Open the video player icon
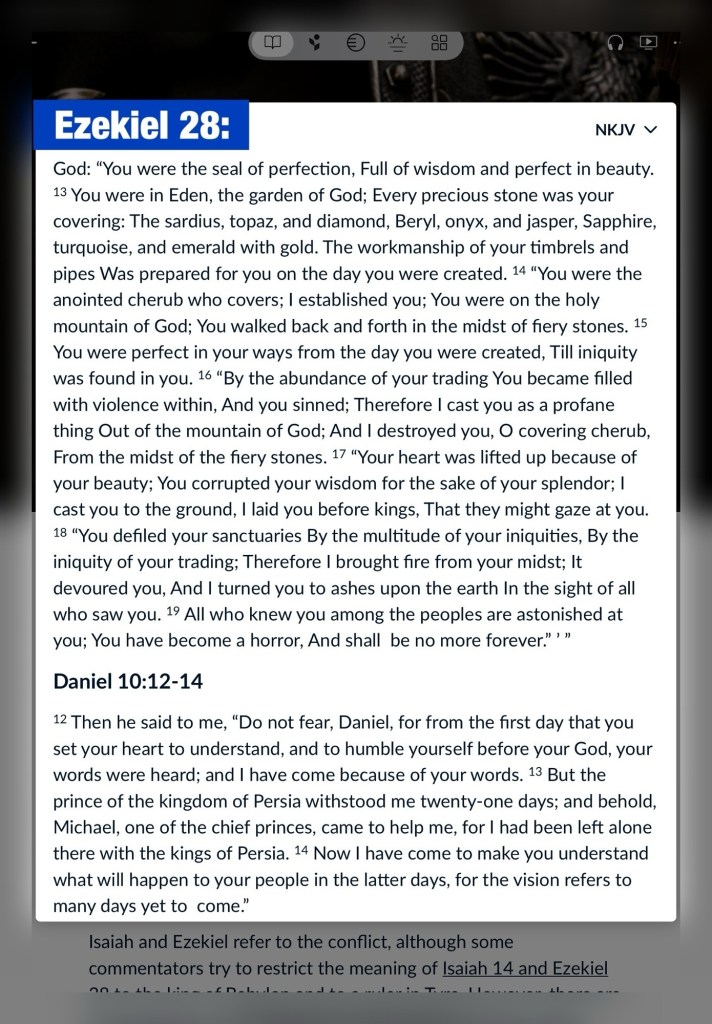Screen dimensions: 712x1024 pyautogui.click(x=647, y=42)
